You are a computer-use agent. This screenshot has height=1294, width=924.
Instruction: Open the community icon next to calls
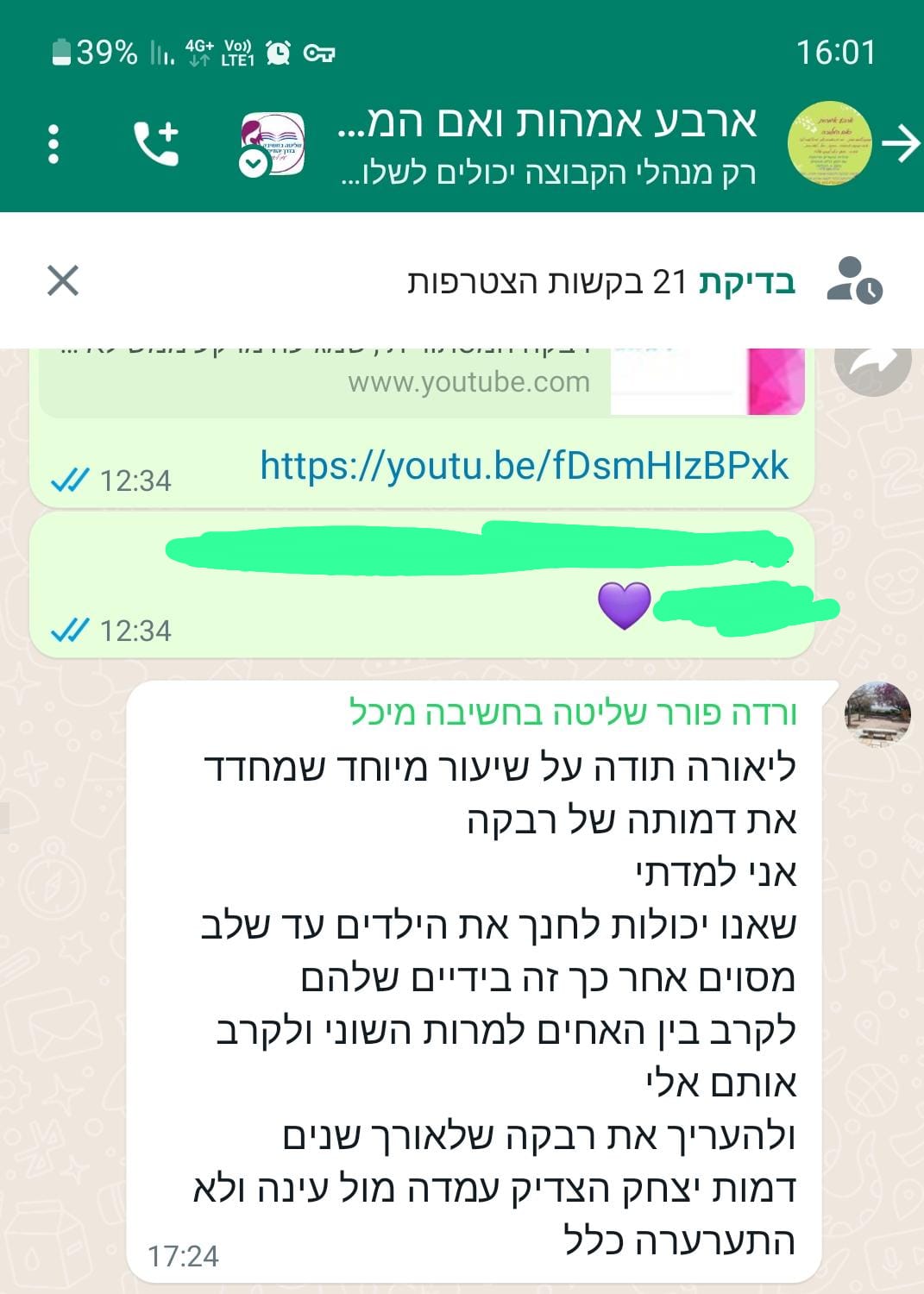point(272,144)
